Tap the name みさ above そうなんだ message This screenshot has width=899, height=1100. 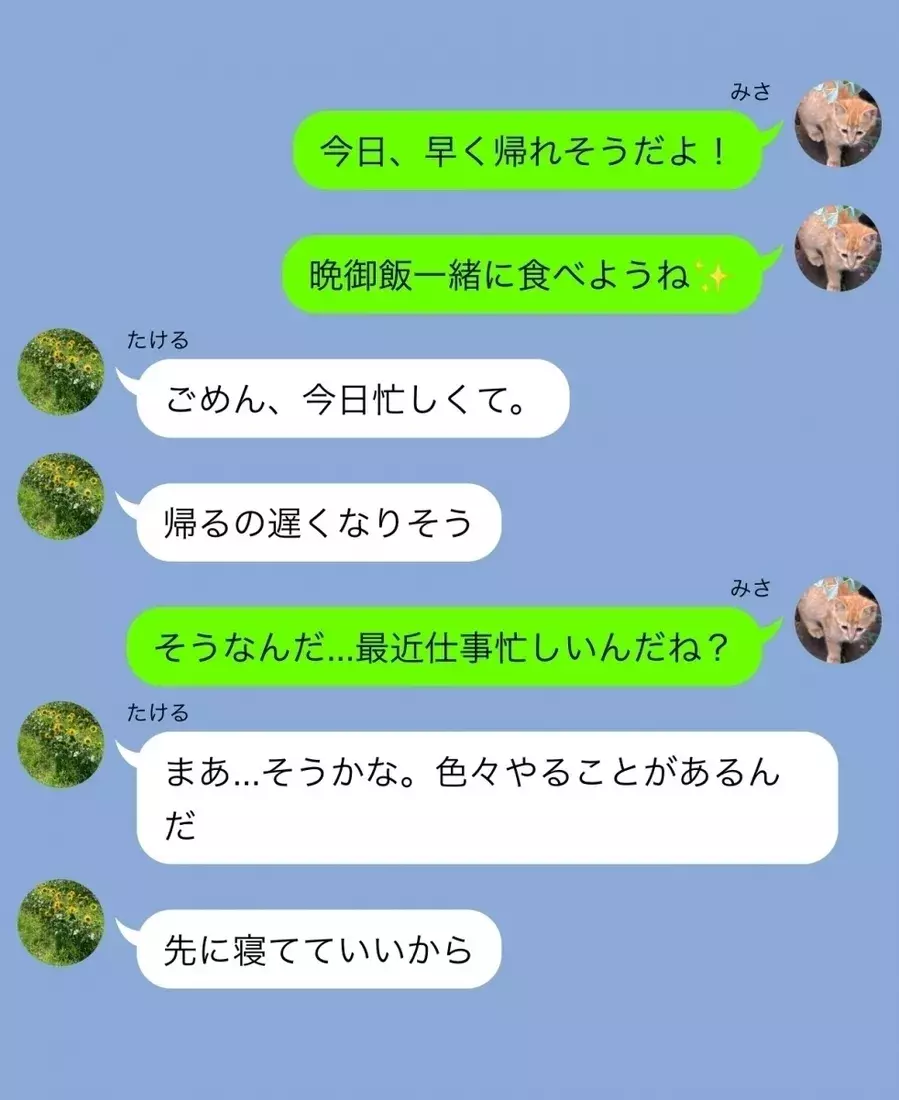click(751, 587)
